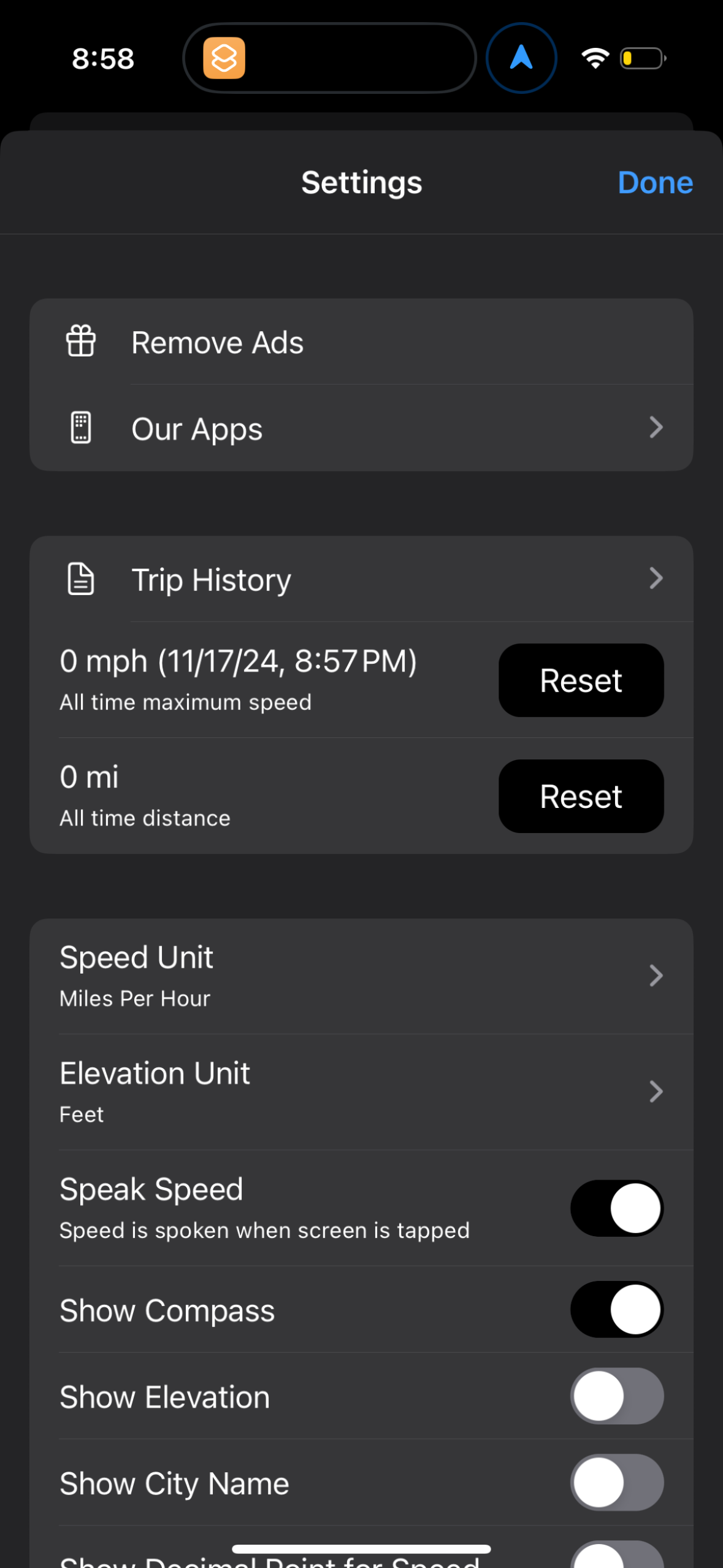This screenshot has width=723, height=1568.
Task: Reset the all time distance
Action: point(580,796)
